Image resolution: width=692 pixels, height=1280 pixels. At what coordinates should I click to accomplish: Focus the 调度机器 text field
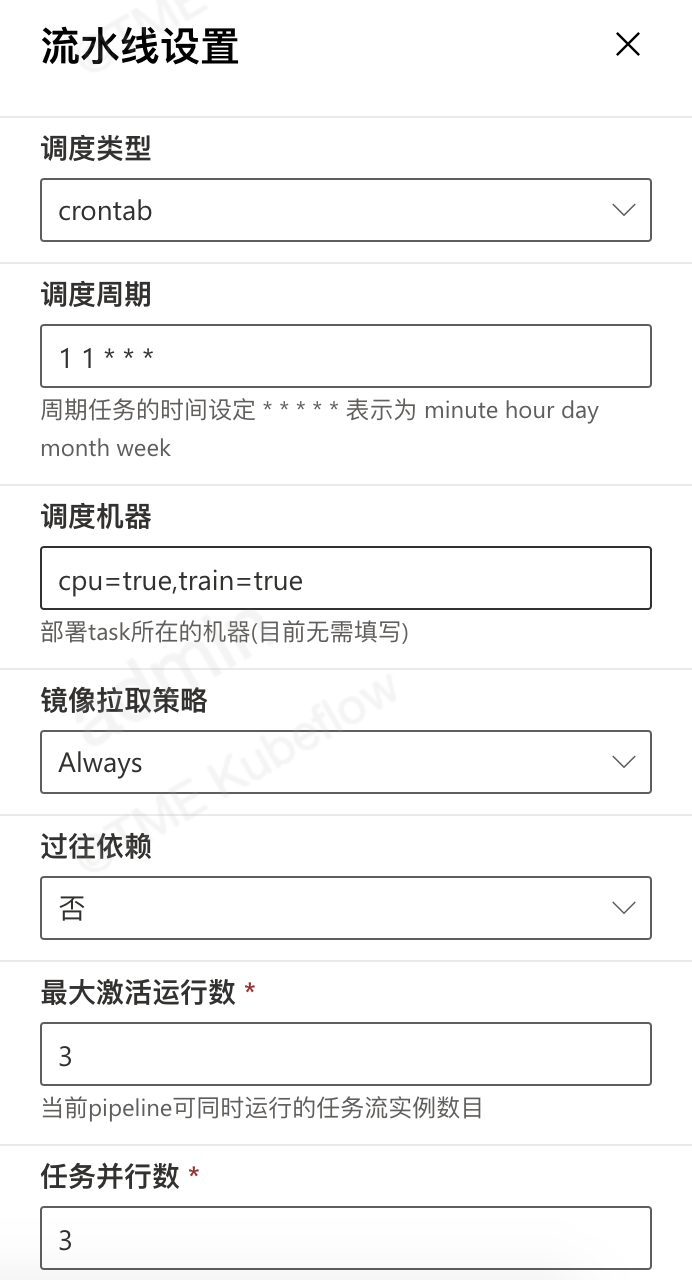[x=346, y=578]
